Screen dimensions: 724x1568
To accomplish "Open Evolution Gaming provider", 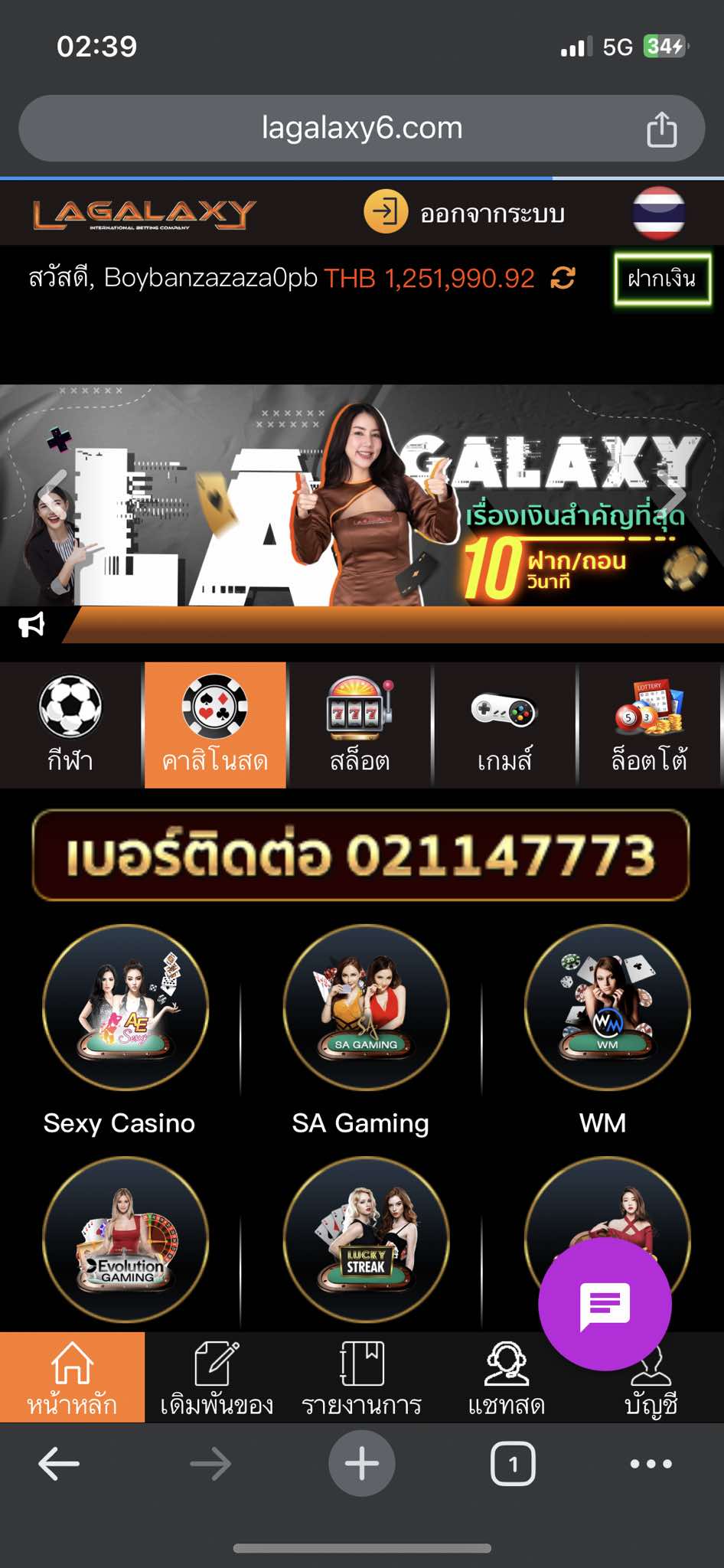I will (x=126, y=1239).
